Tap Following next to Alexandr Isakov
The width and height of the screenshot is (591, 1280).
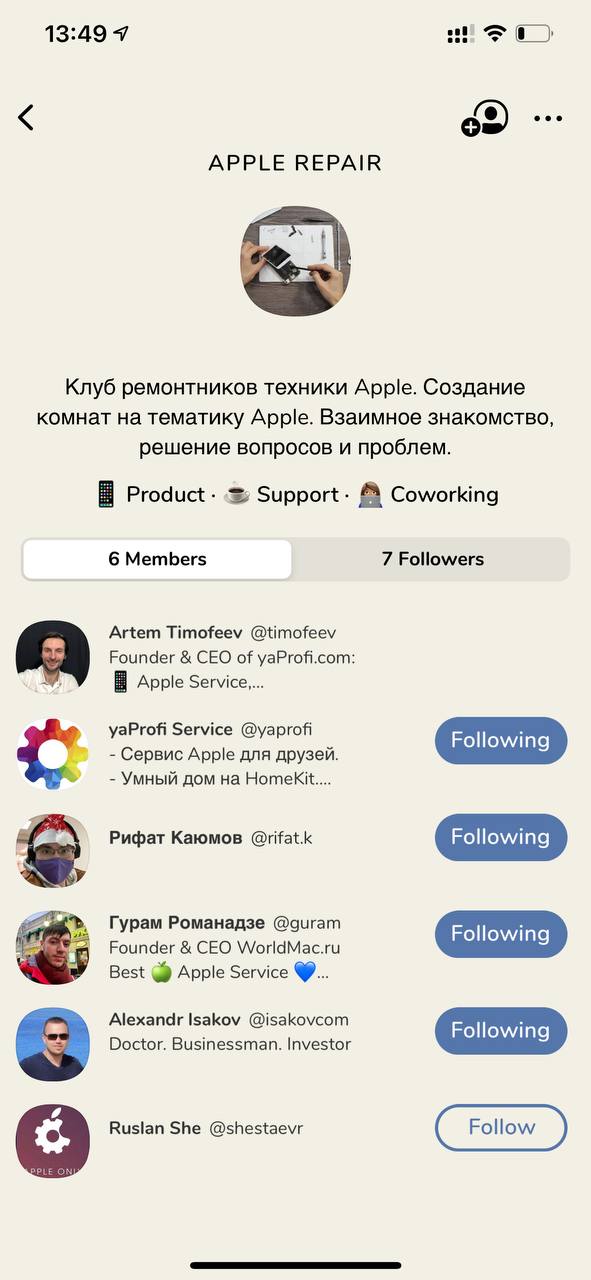[x=500, y=1031]
